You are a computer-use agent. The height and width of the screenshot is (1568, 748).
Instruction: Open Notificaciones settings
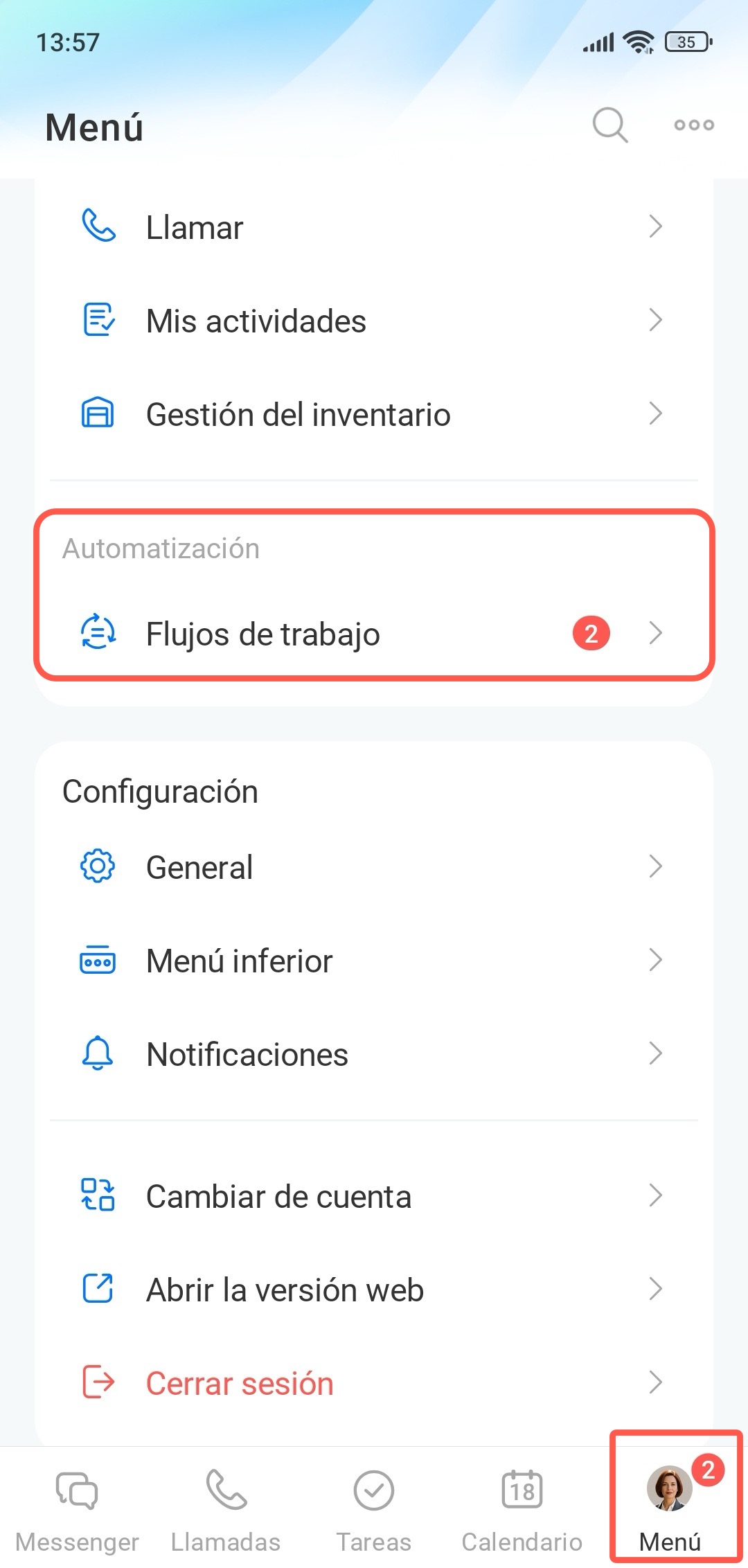pyautogui.click(x=373, y=1054)
